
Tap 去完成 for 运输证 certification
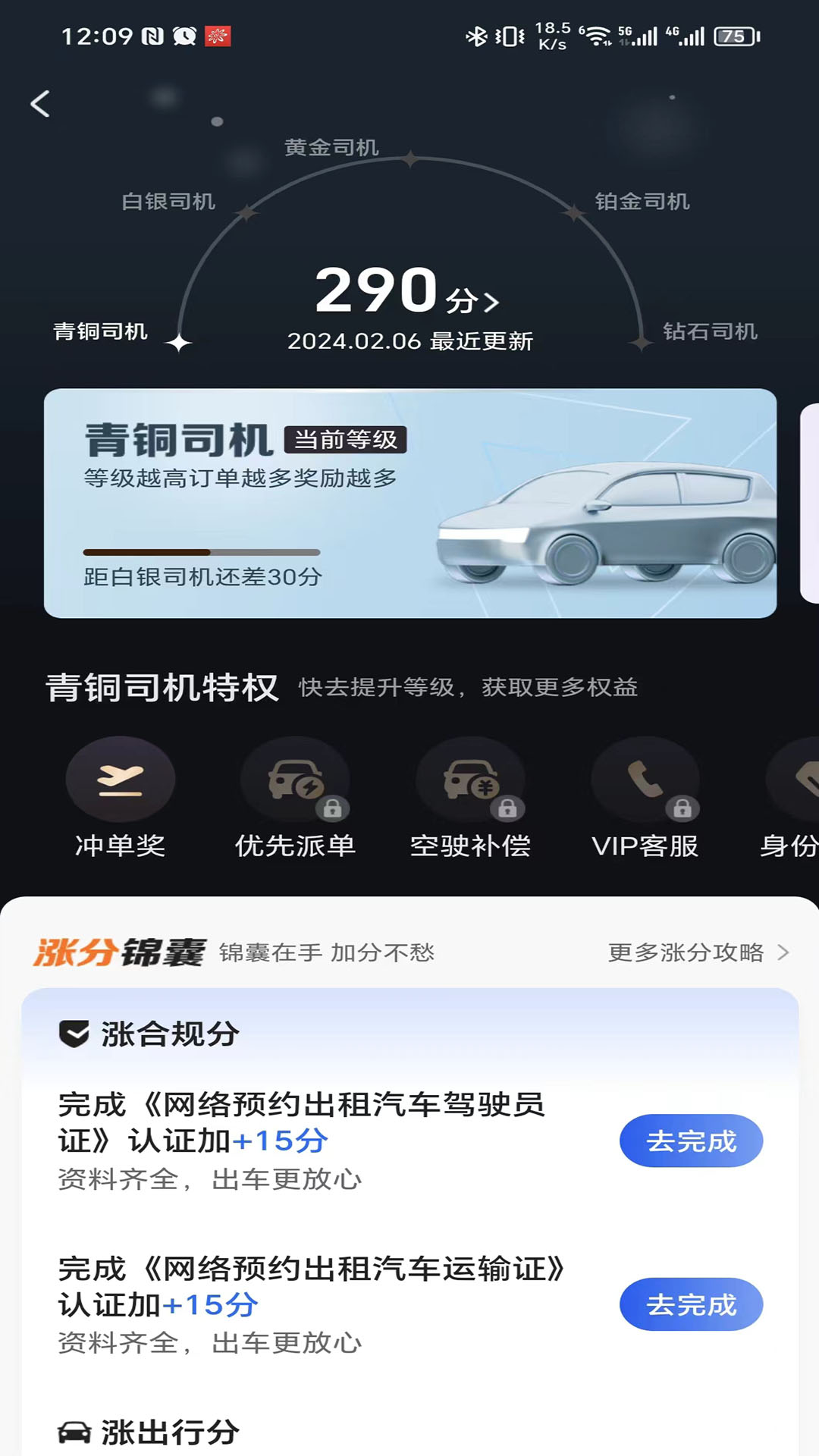[x=691, y=1304]
